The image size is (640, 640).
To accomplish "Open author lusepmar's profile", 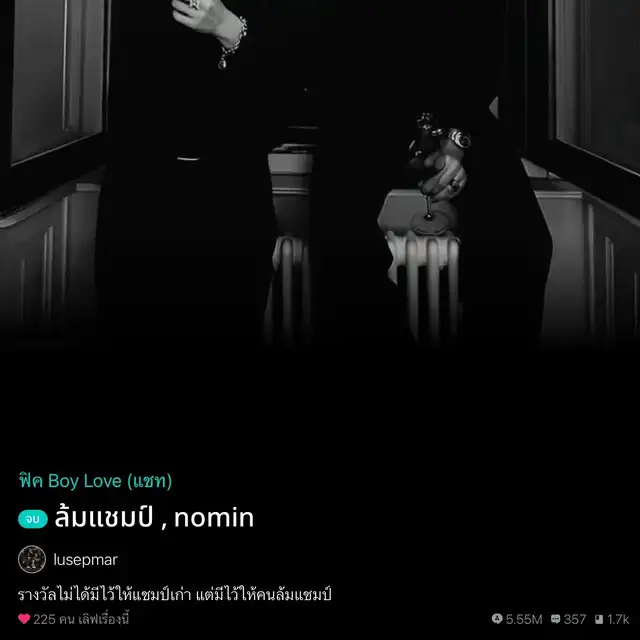I will 84,560.
